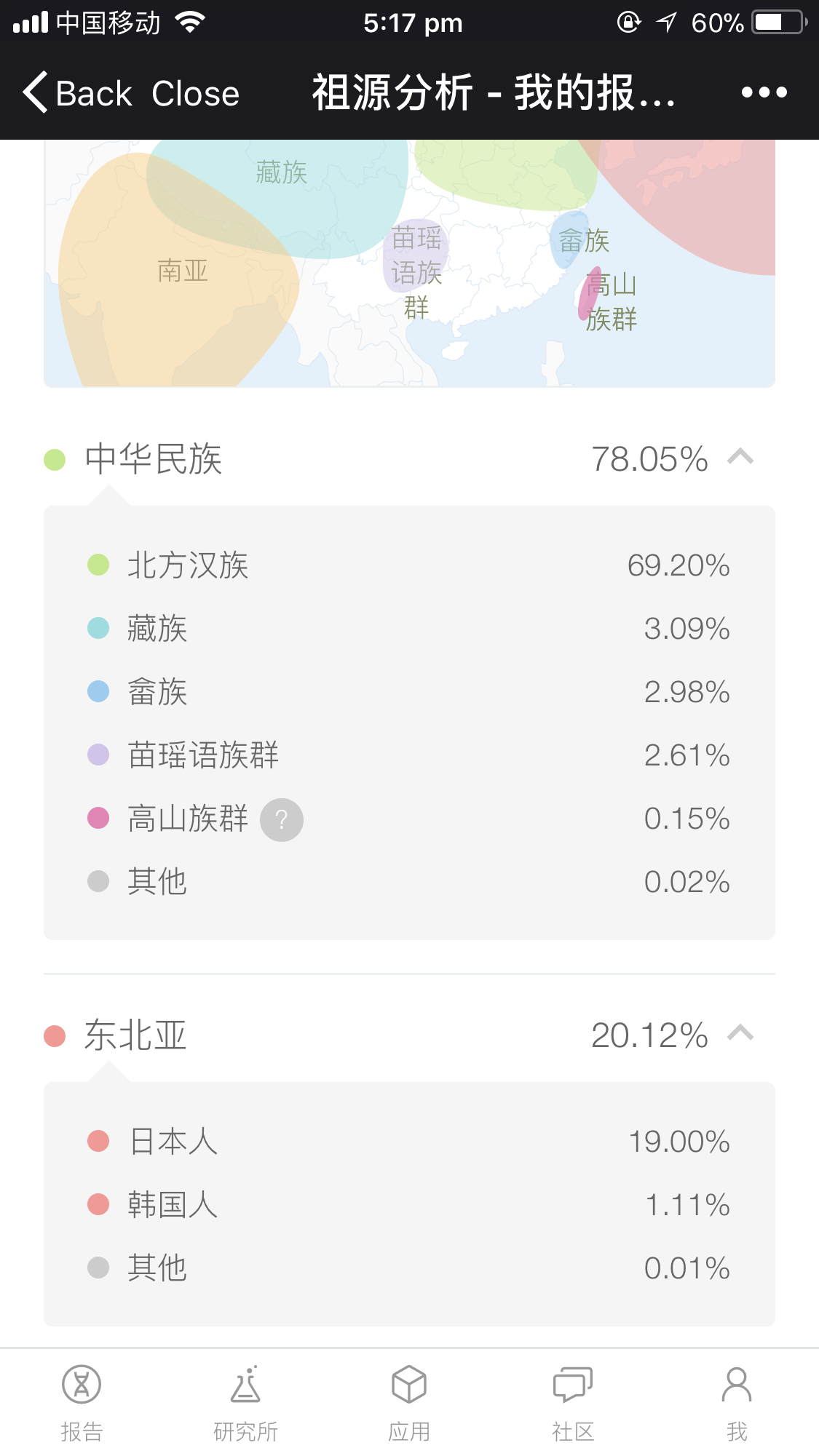The height and width of the screenshot is (1456, 819).
Task: Go back to the previous page
Action: [x=77, y=93]
